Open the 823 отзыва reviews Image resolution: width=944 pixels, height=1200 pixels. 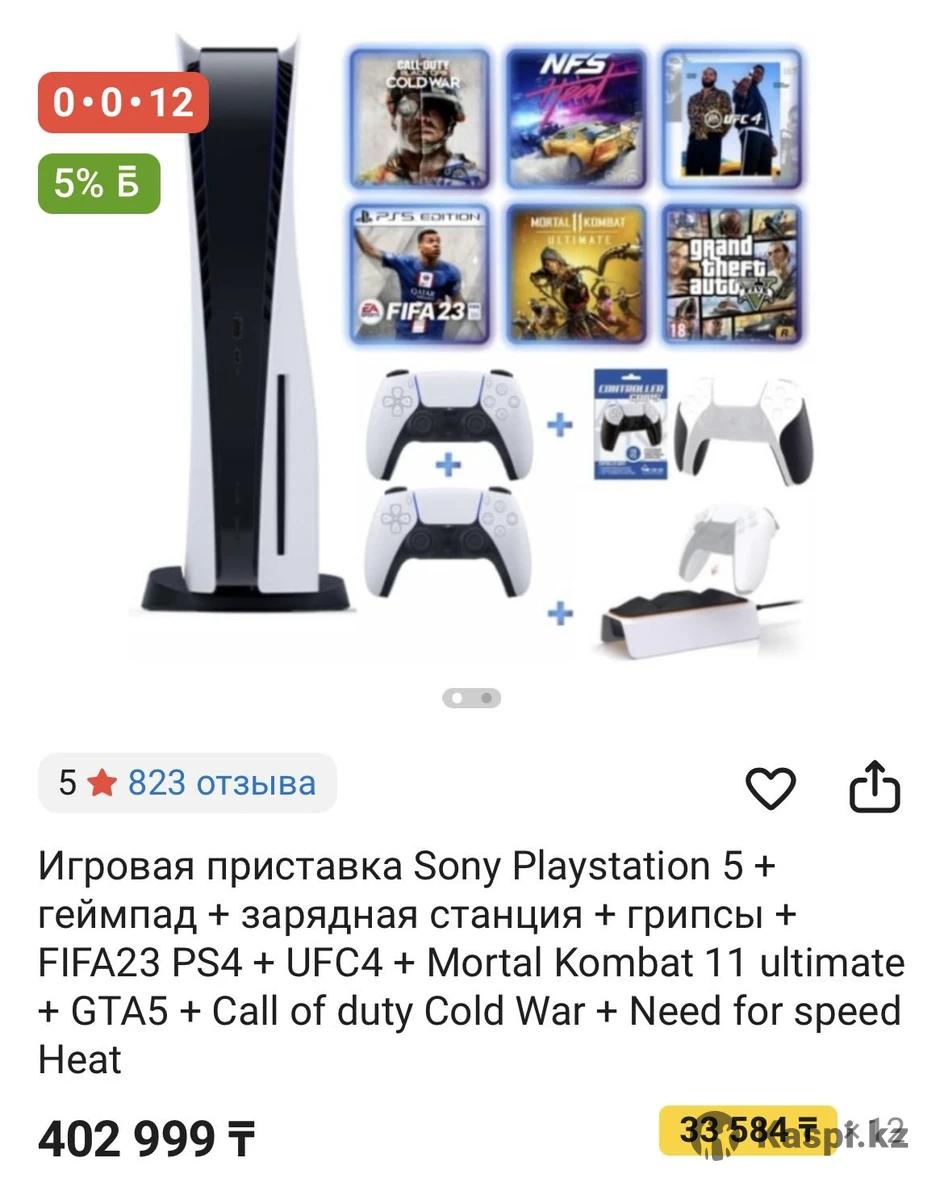[221, 782]
